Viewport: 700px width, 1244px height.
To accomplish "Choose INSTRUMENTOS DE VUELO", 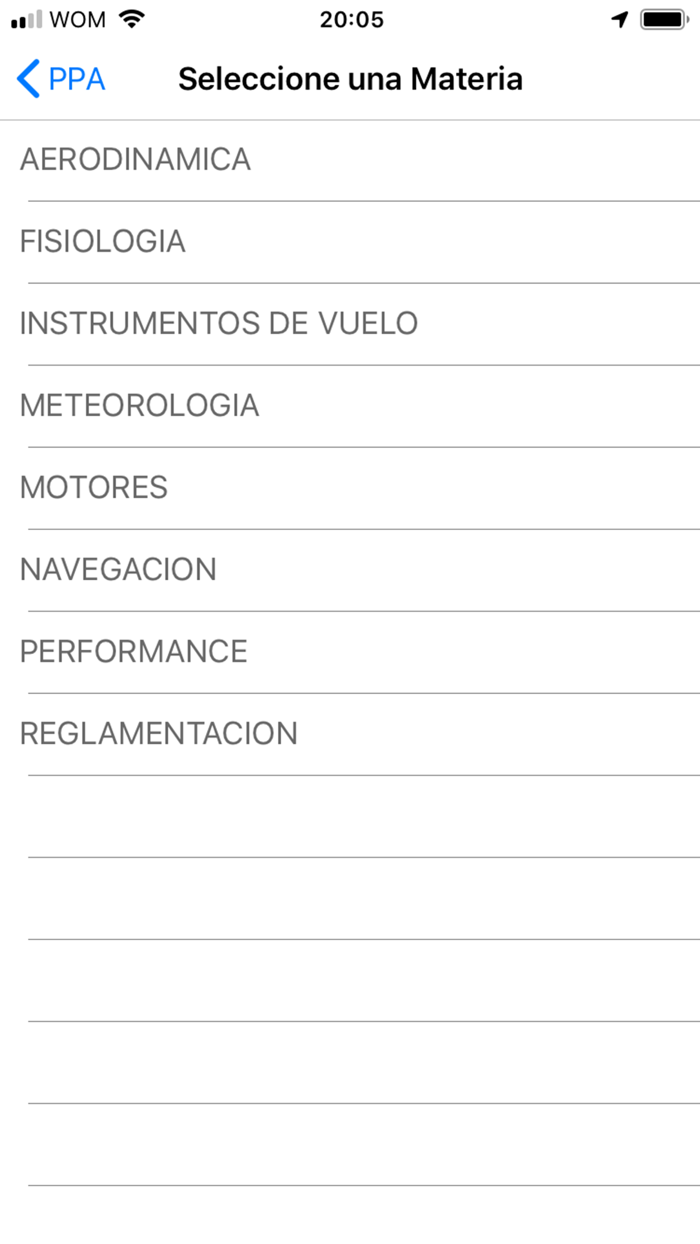I will coord(219,324).
